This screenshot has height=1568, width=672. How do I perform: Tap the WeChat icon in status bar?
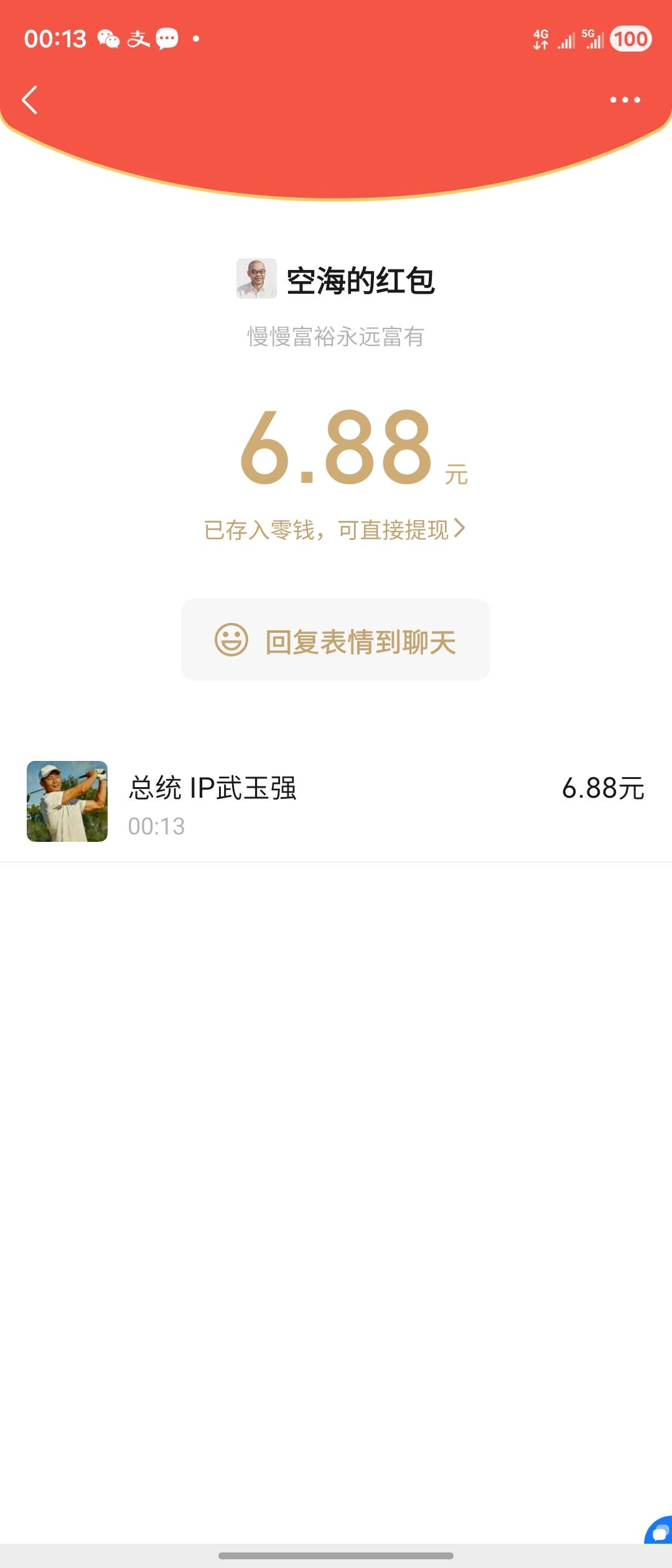pyautogui.click(x=109, y=39)
